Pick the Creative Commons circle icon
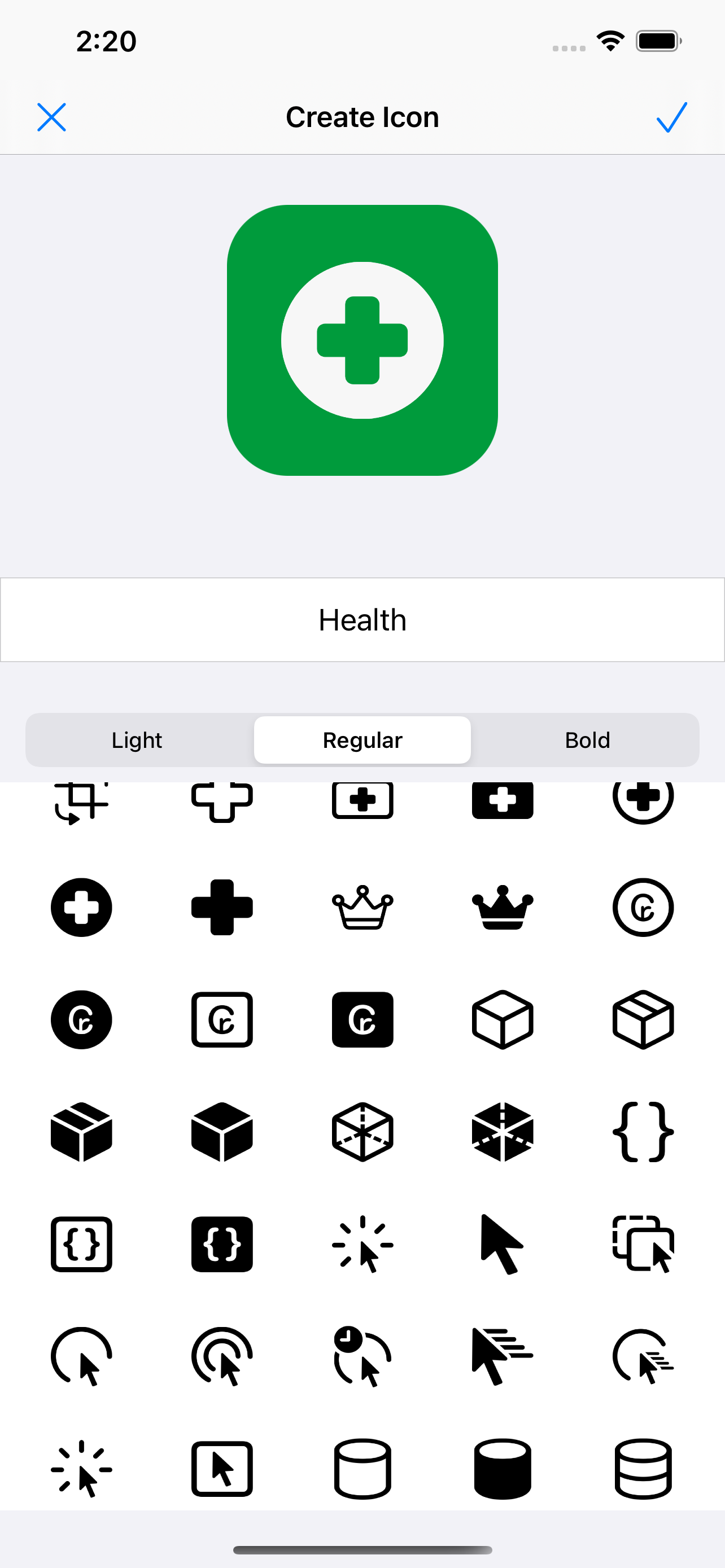This screenshot has width=725, height=1568. pos(643,908)
